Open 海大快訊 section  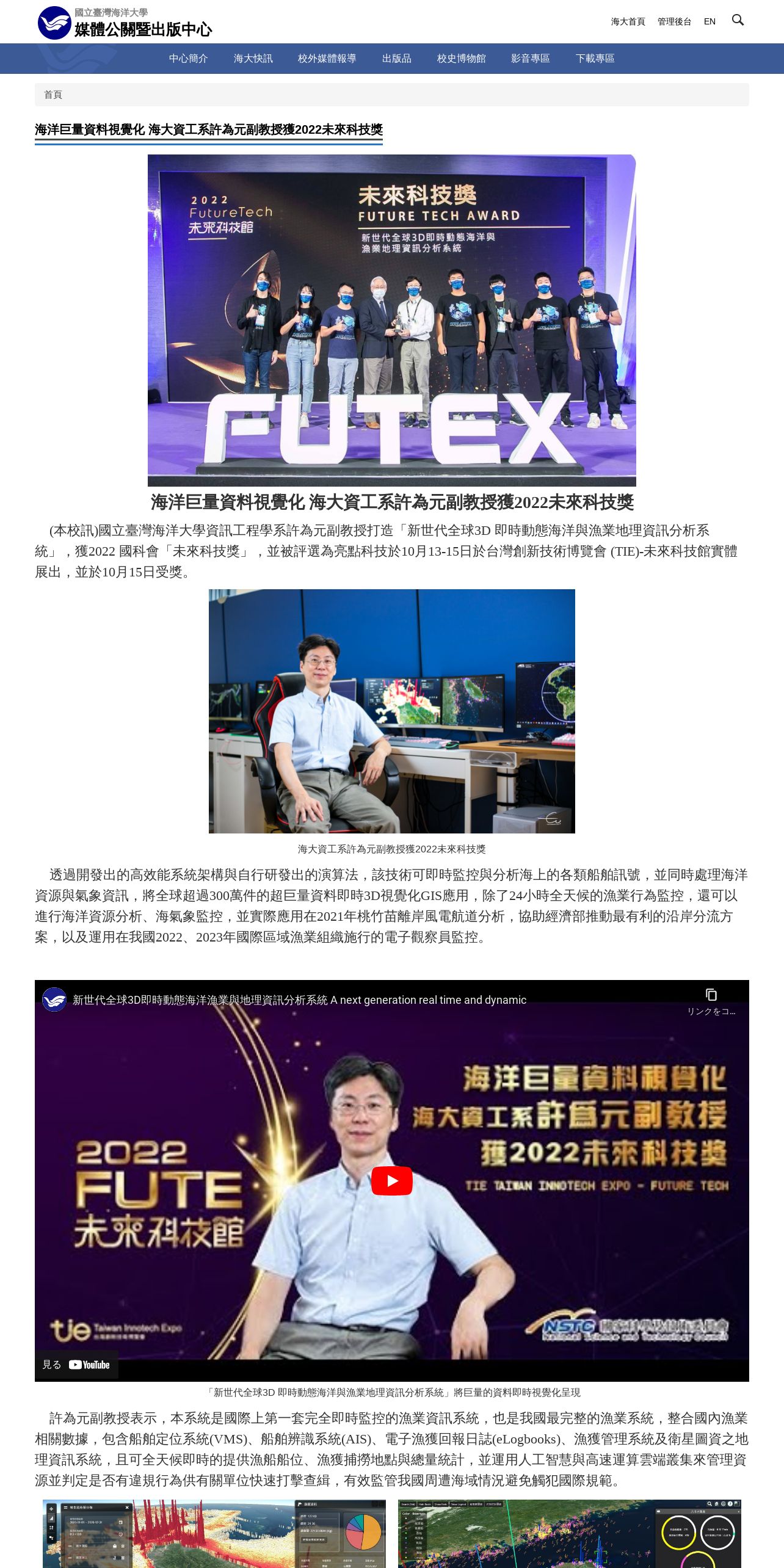point(253,59)
